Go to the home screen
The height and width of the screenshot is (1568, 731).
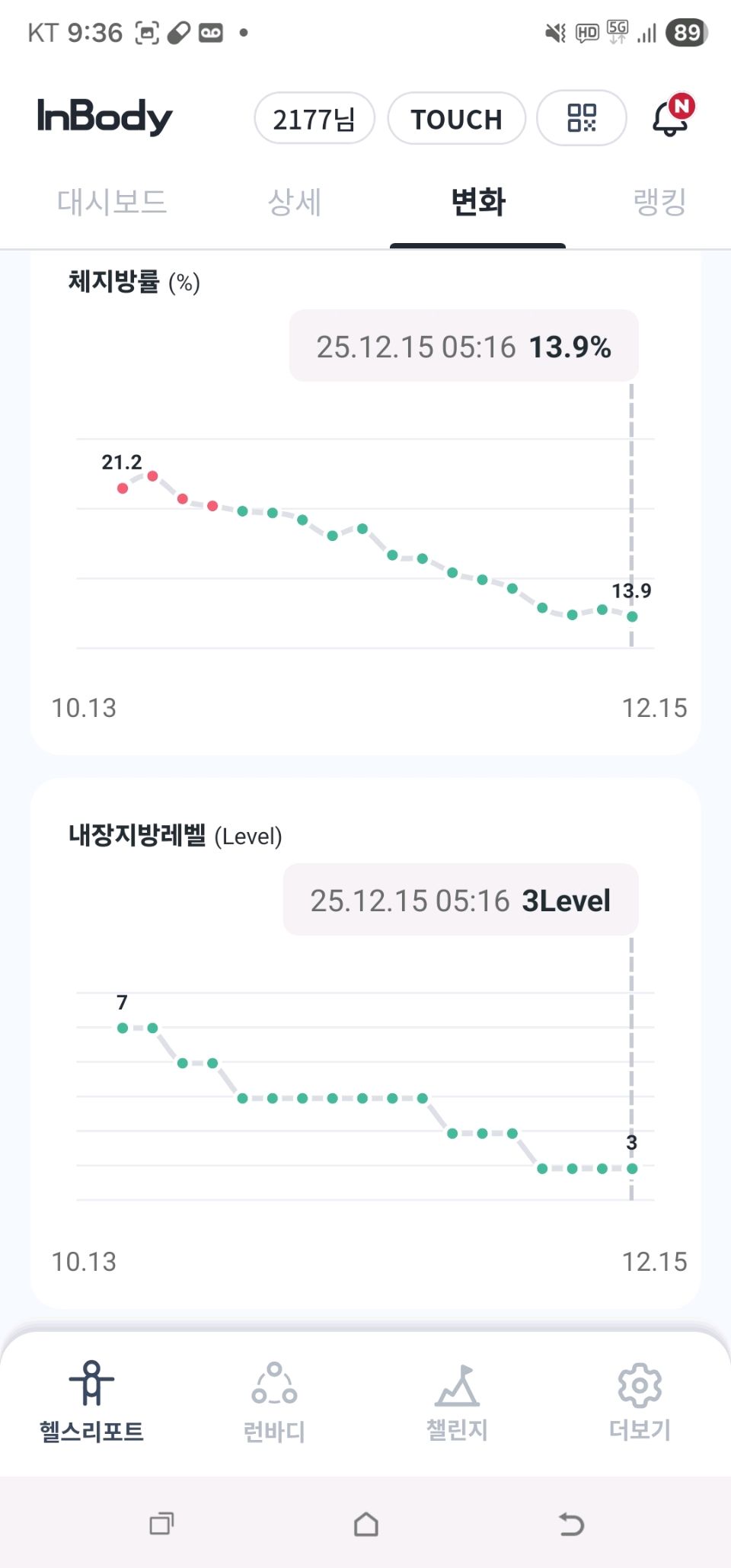366,1524
